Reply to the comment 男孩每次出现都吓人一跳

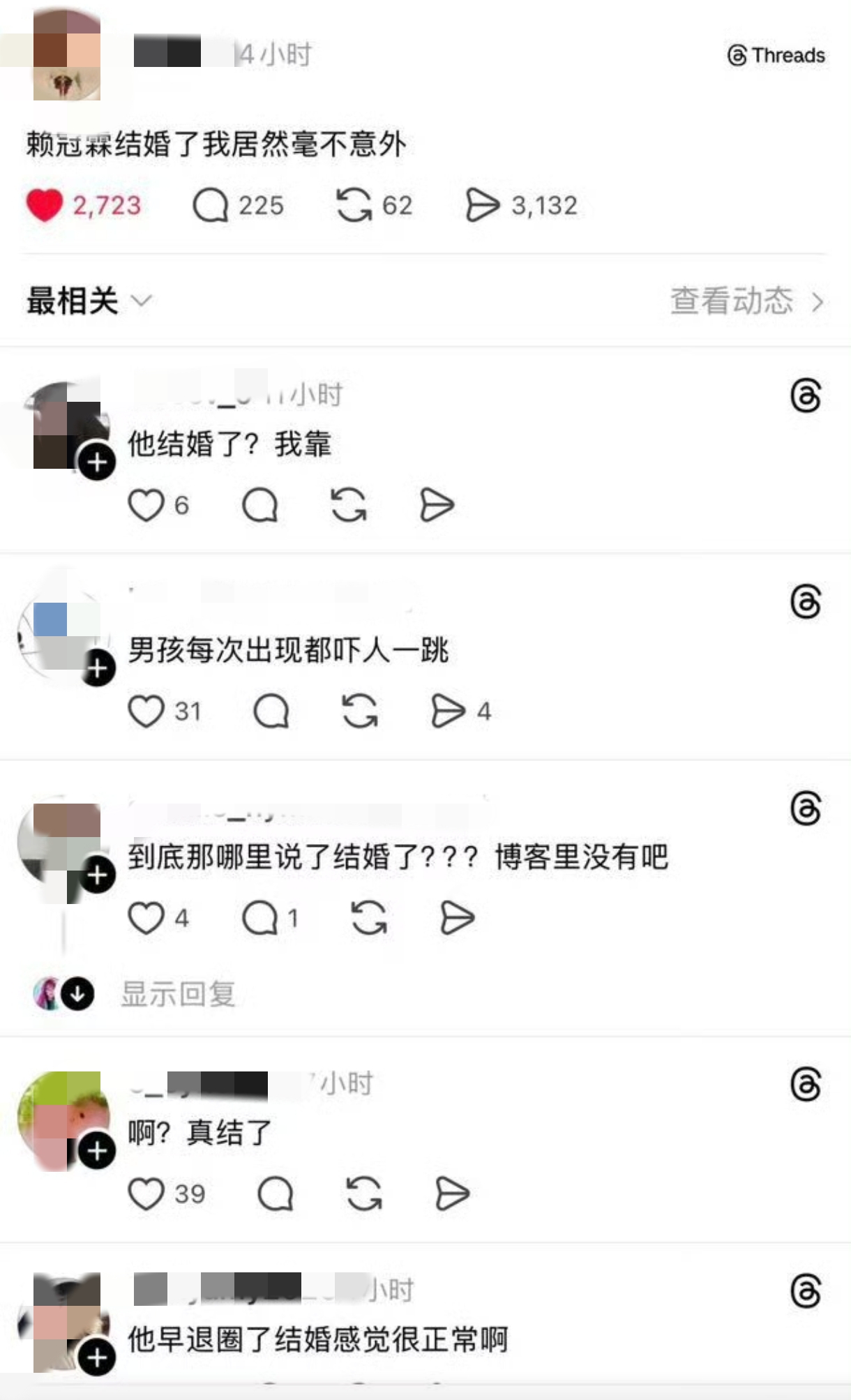point(271,712)
